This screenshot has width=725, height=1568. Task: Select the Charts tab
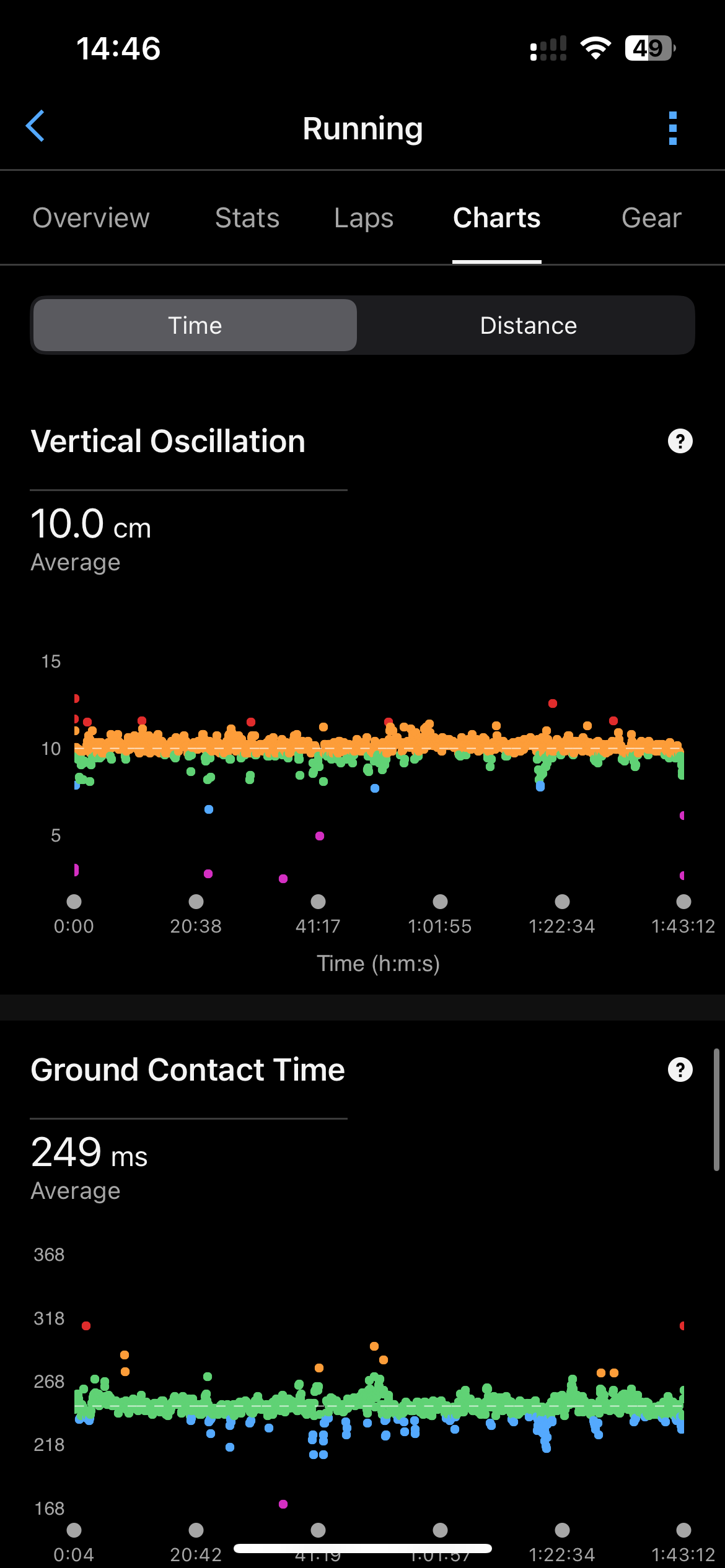coord(496,218)
